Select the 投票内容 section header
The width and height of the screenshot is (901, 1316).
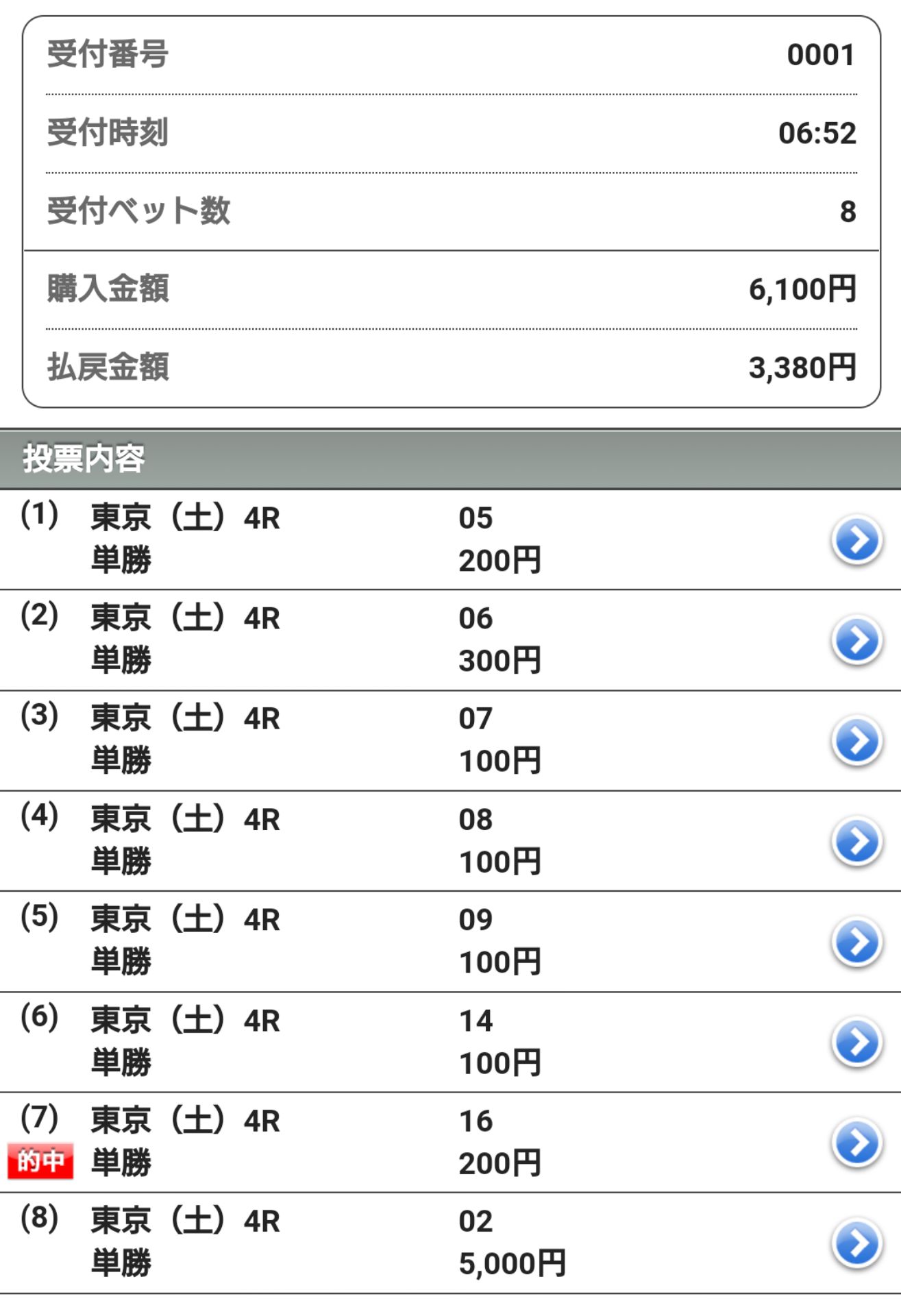coord(82,456)
